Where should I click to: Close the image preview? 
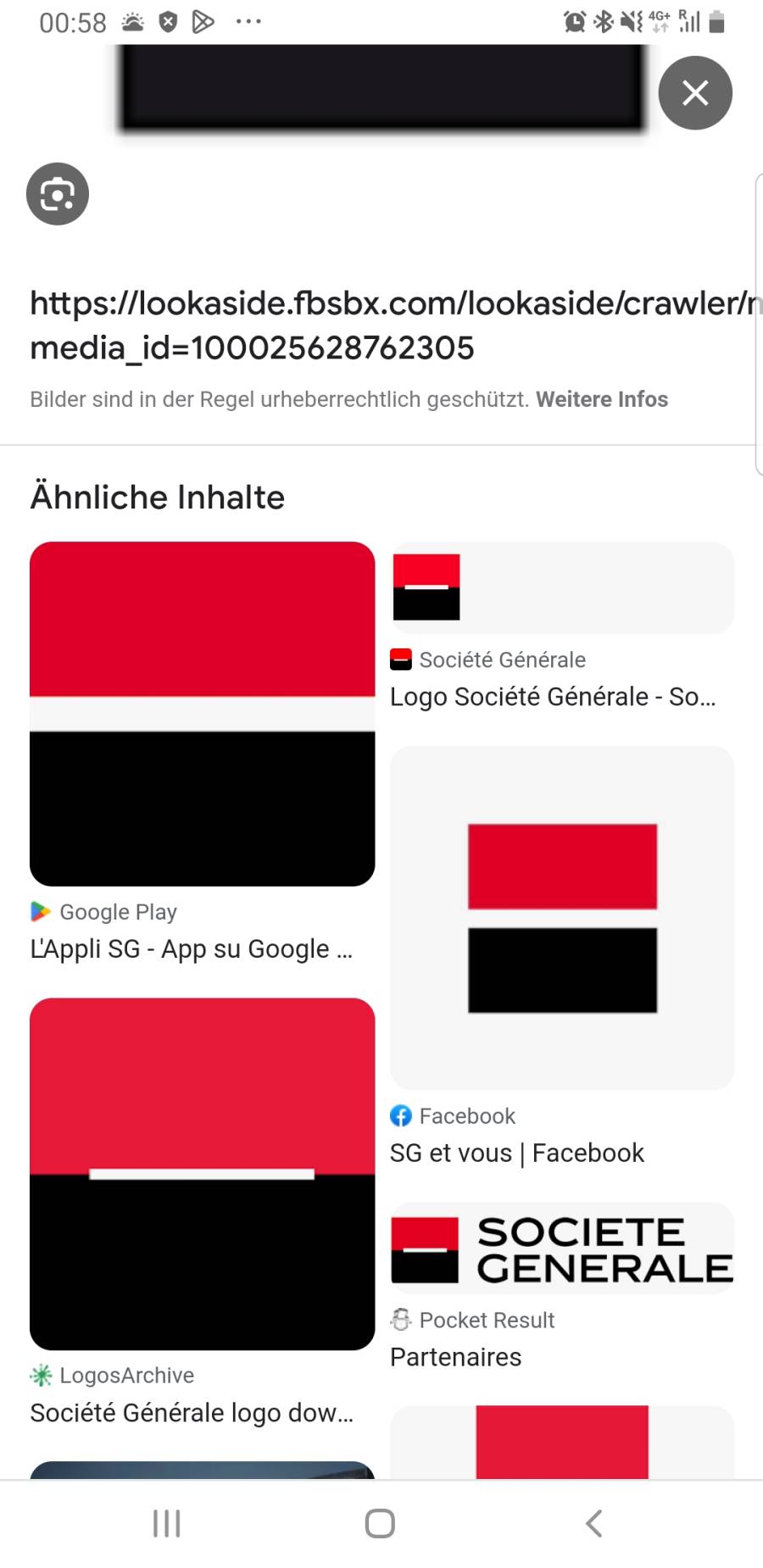click(695, 92)
